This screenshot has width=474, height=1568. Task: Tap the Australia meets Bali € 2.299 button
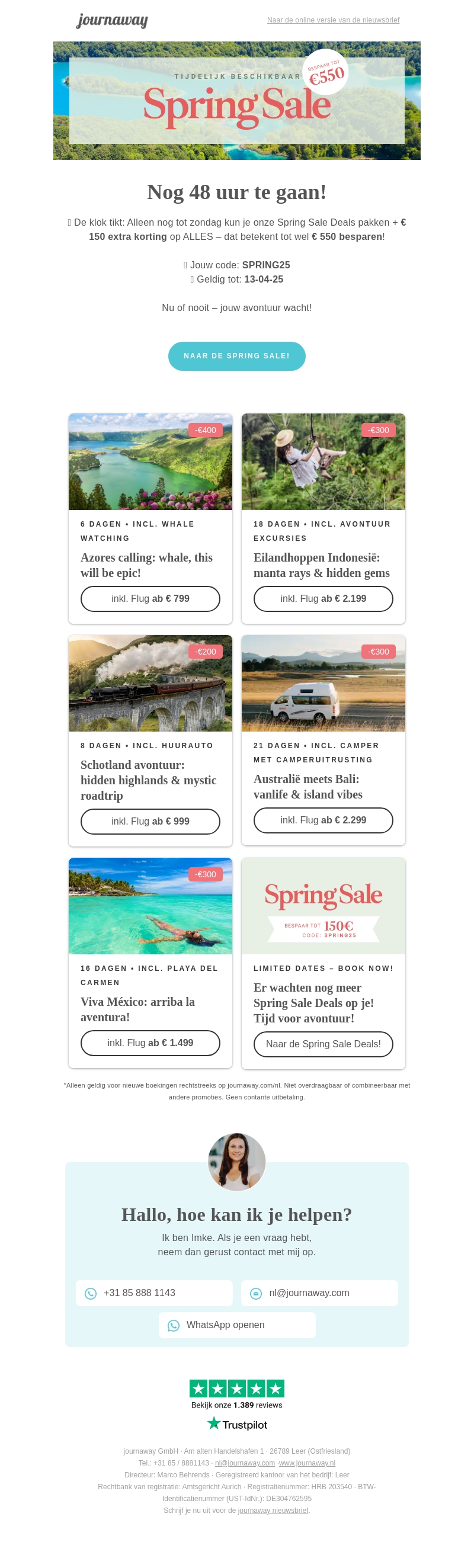click(323, 820)
